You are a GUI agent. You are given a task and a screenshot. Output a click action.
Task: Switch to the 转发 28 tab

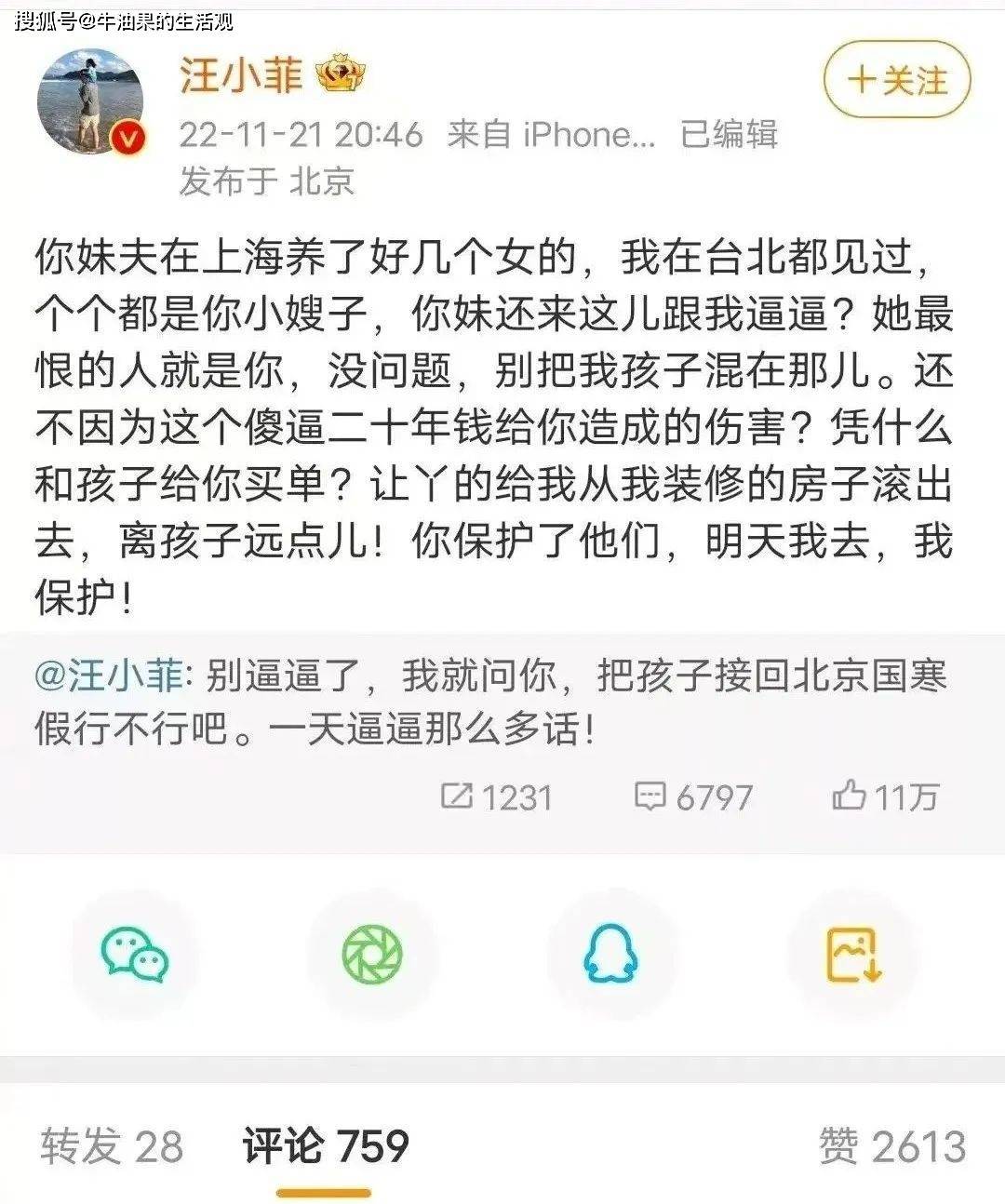click(111, 1146)
